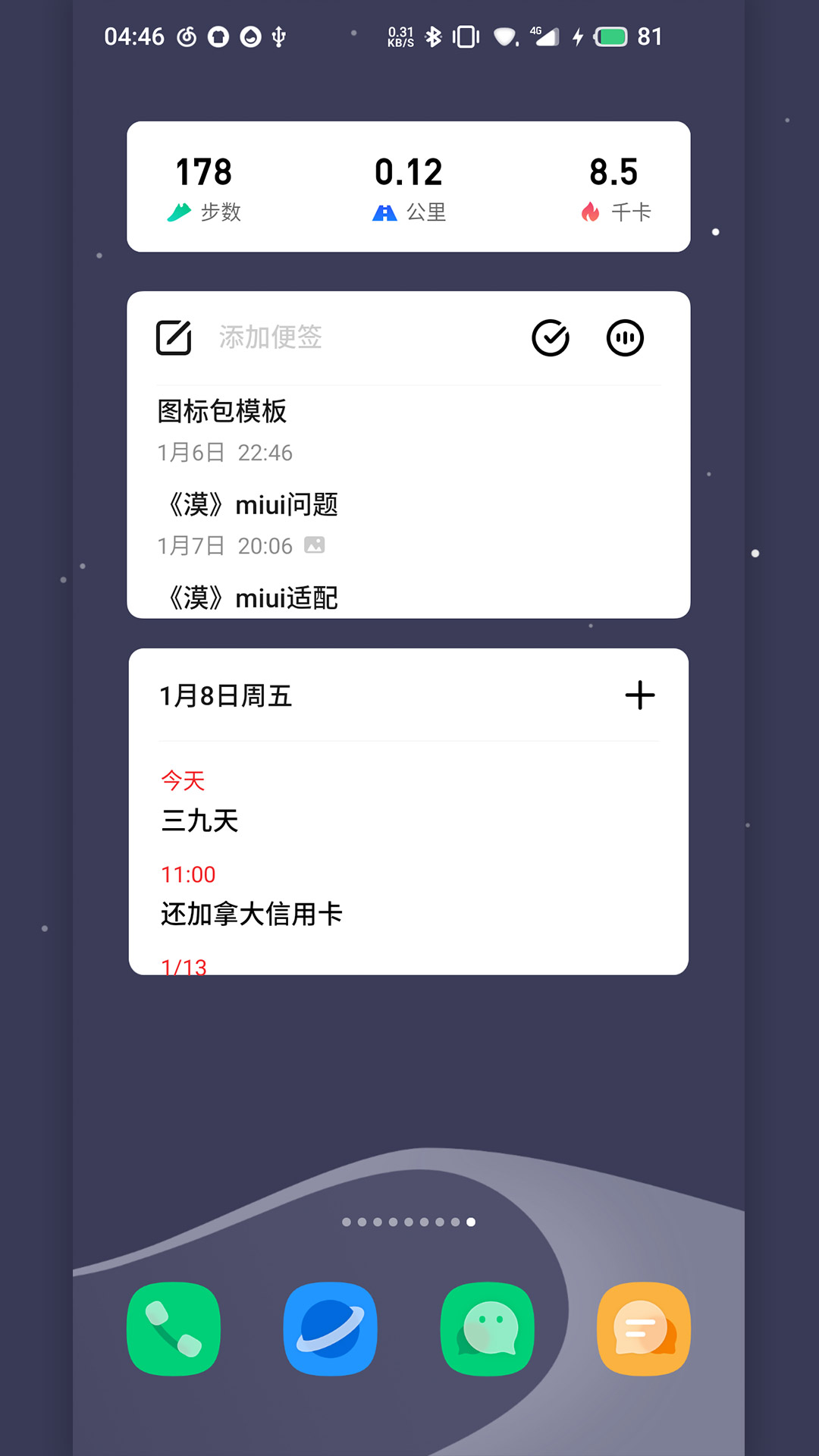The image size is (819, 1456).
Task: Open calendar from the 1月8日周五 header
Action: pyautogui.click(x=226, y=696)
